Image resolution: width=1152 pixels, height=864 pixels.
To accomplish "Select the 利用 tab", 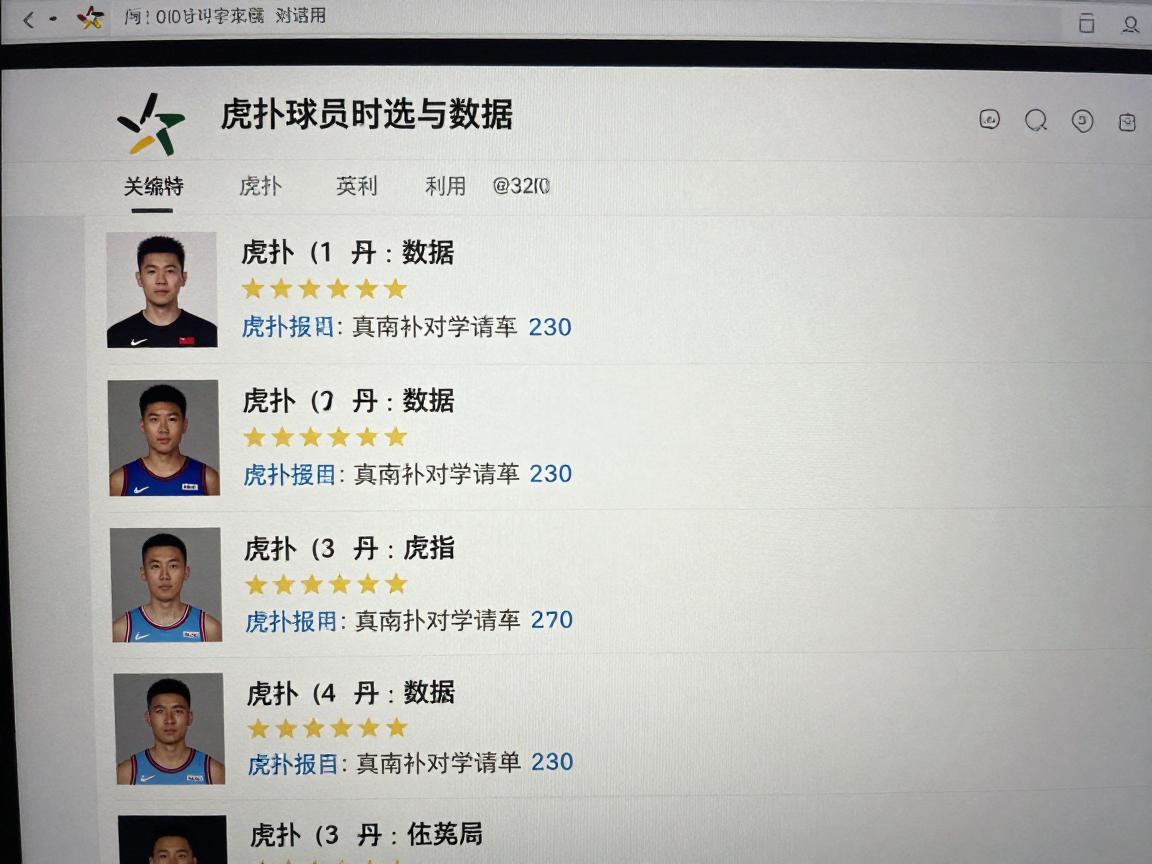I will tap(445, 186).
